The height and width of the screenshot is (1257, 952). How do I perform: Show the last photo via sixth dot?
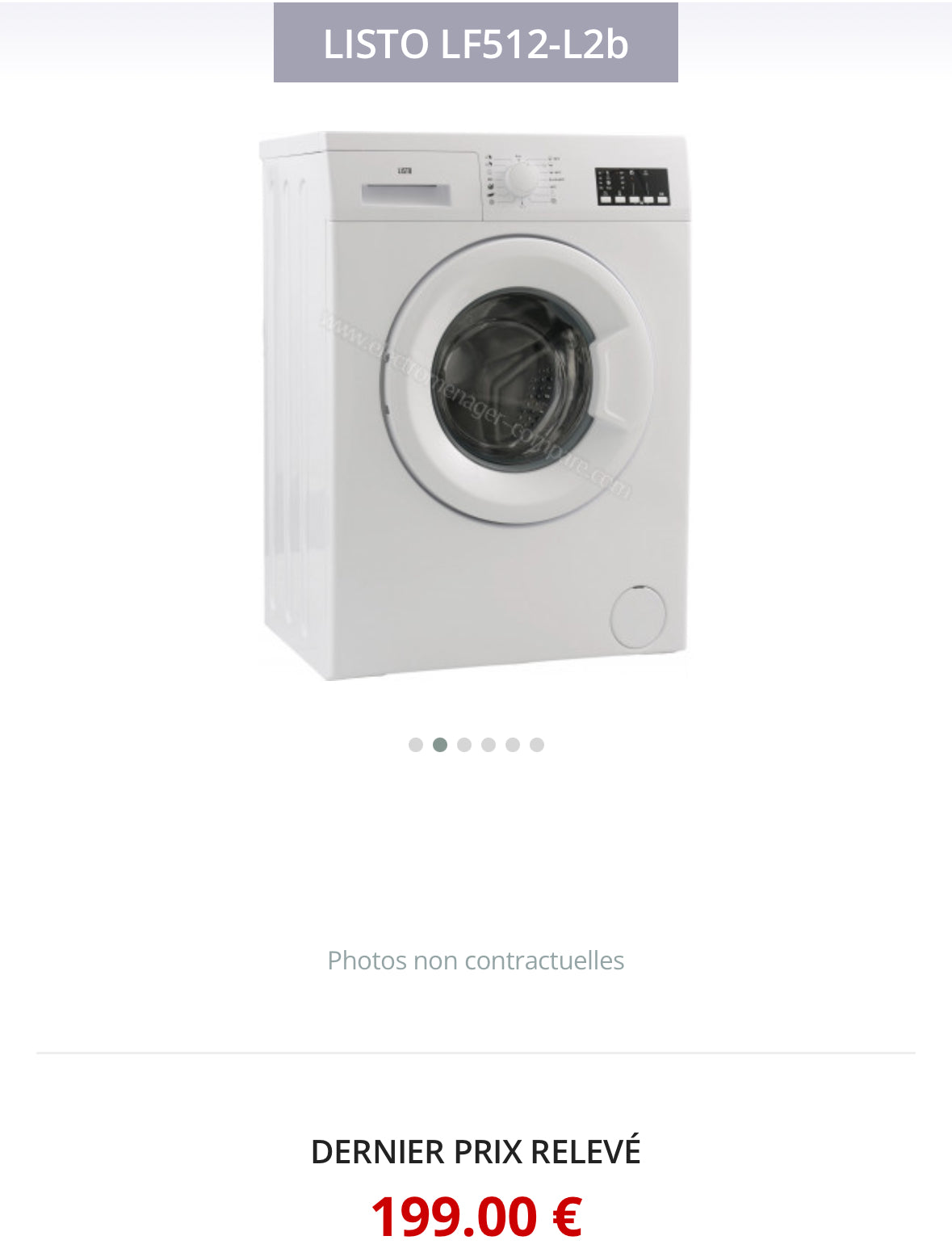pos(537,745)
